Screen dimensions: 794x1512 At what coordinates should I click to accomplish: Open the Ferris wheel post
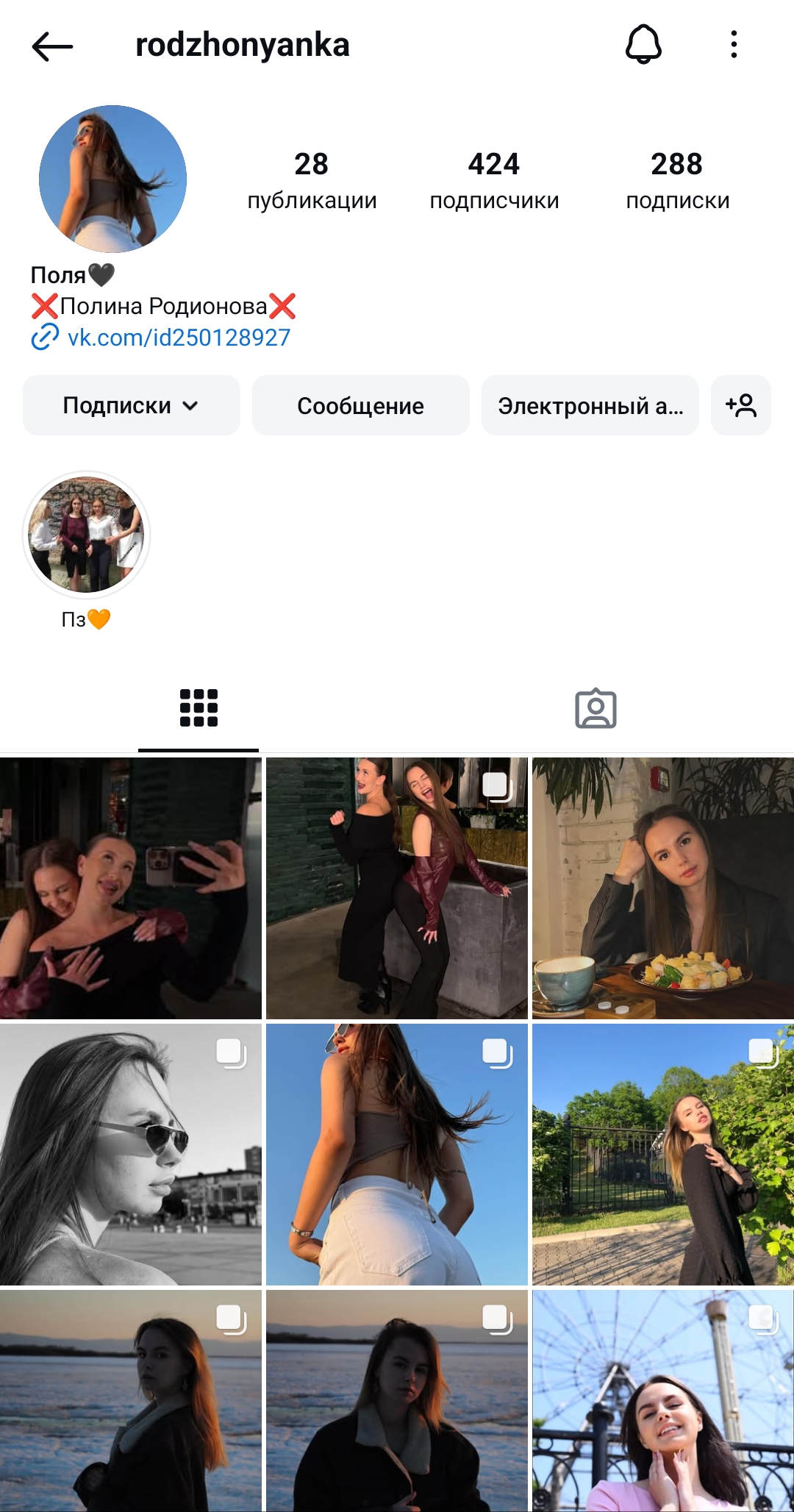point(663,1401)
